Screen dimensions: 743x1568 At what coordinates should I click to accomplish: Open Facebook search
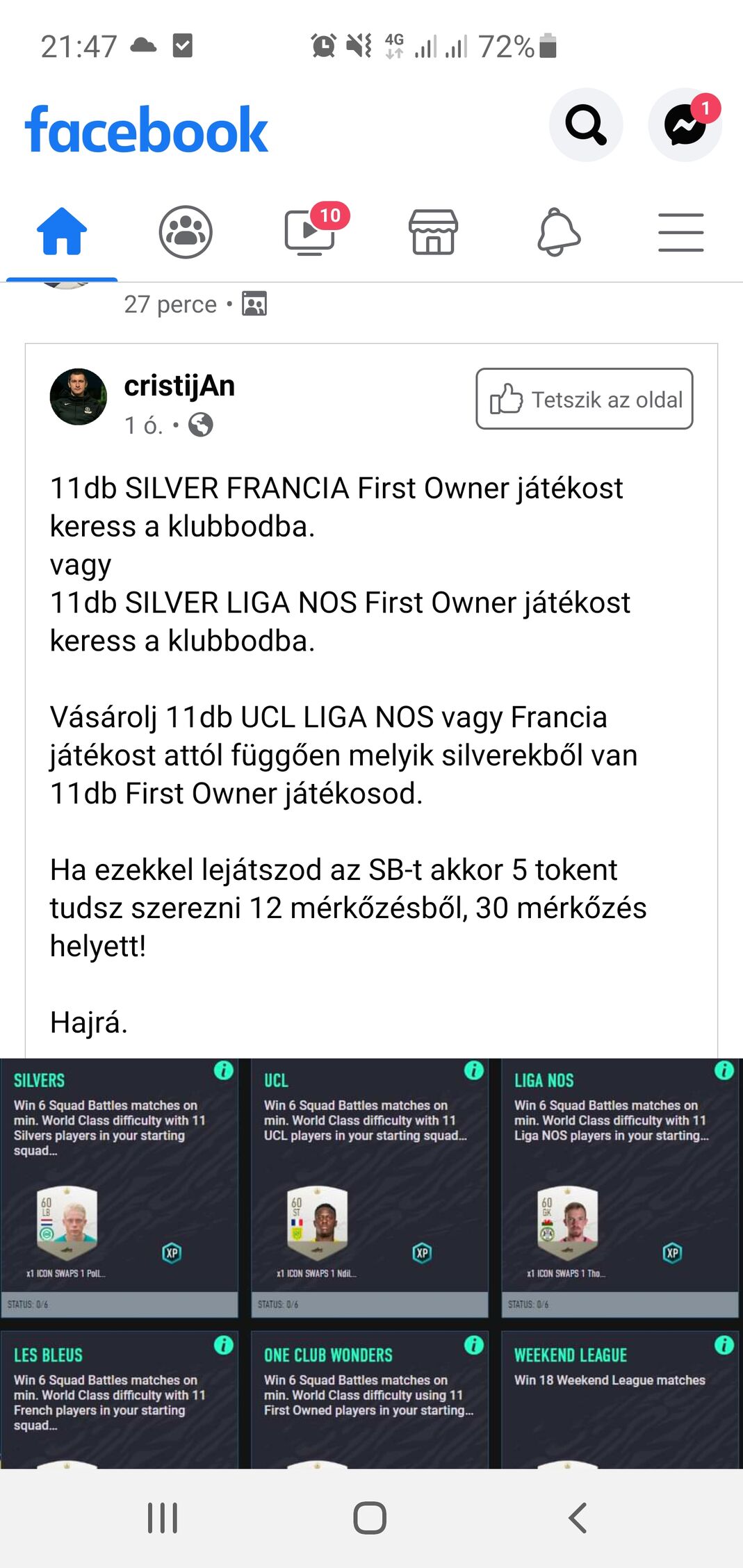[585, 125]
